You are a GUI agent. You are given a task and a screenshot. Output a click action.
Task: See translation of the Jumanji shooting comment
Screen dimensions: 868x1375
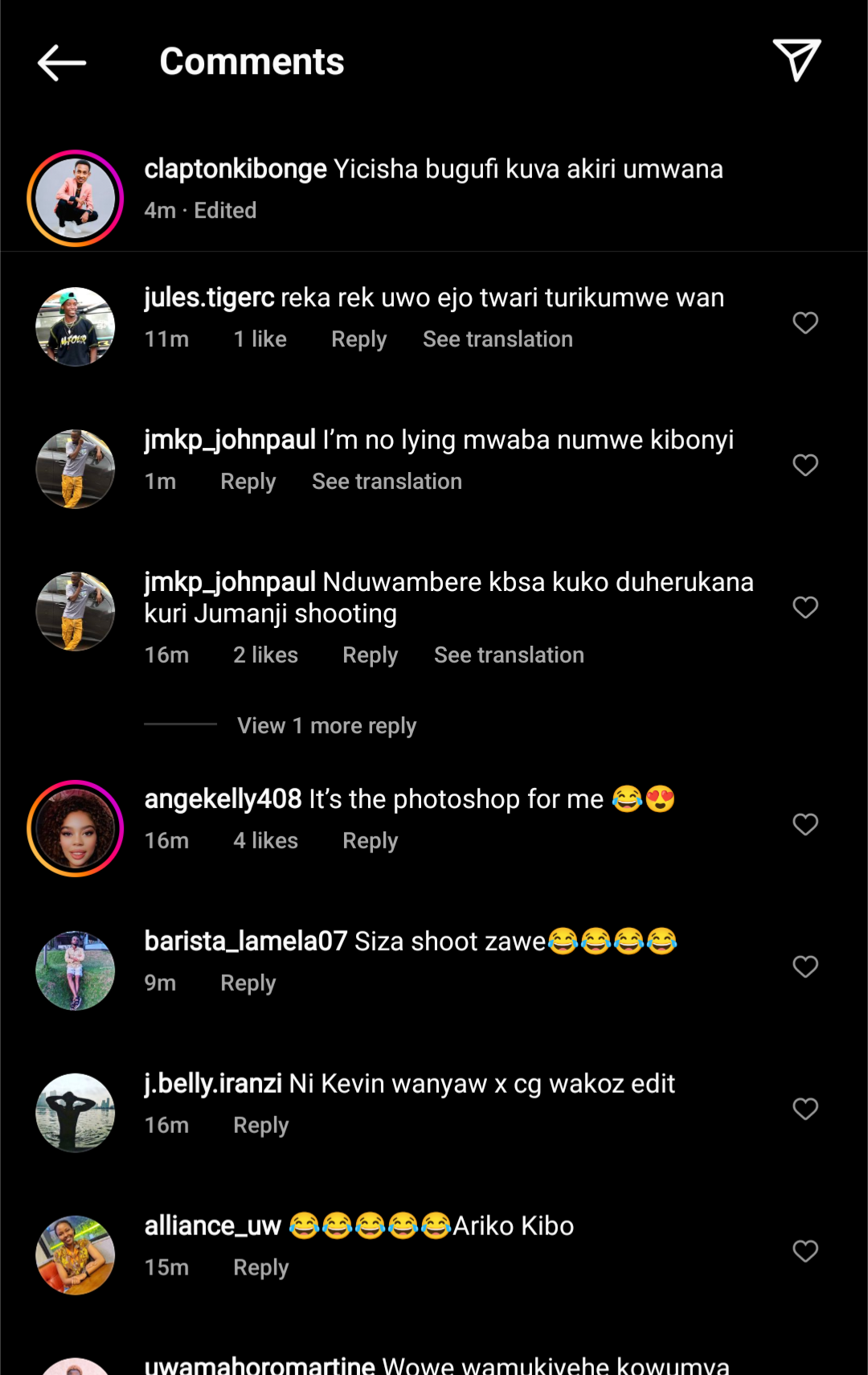[509, 655]
